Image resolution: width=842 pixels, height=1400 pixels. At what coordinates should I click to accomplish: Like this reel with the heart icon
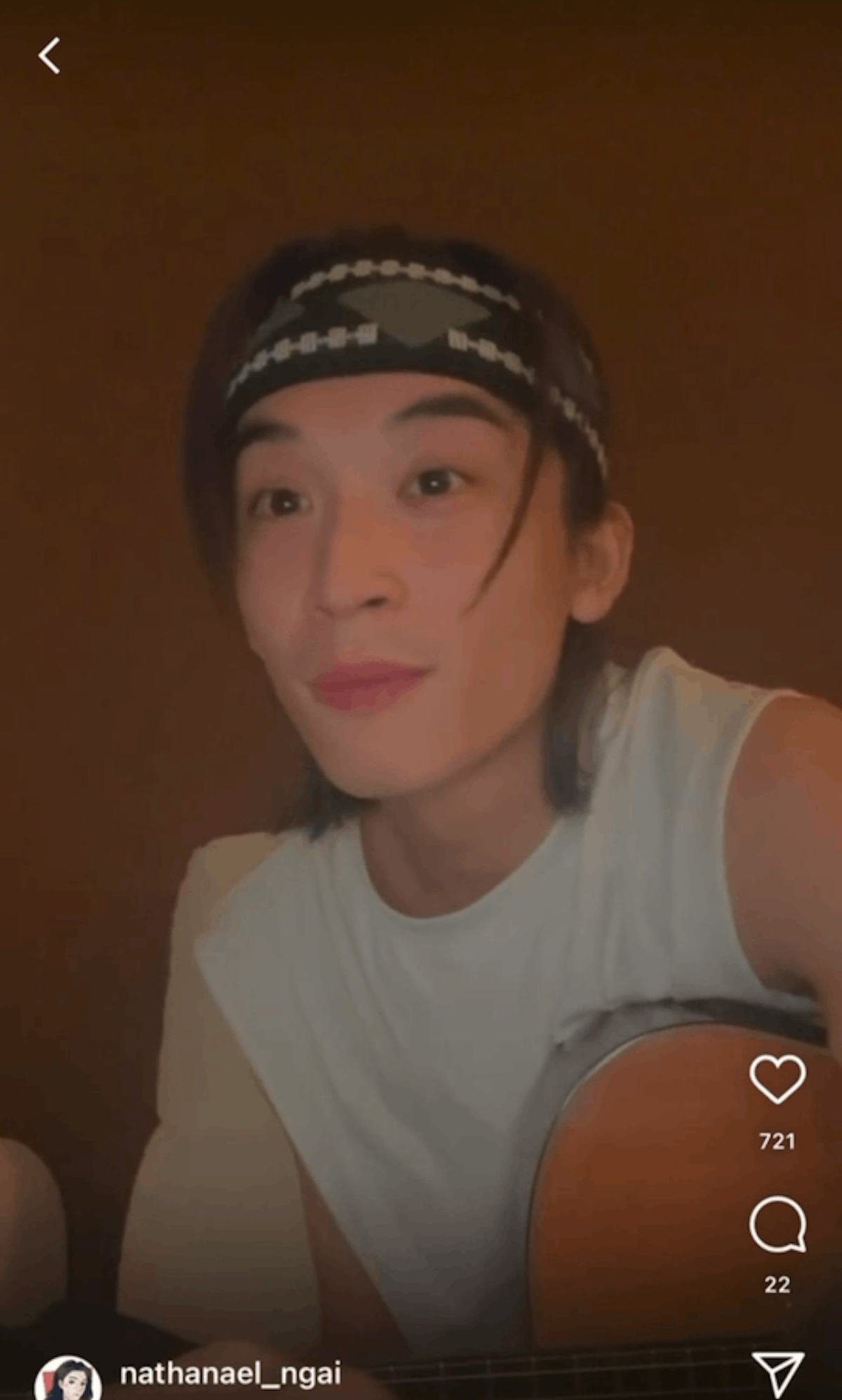(777, 1079)
